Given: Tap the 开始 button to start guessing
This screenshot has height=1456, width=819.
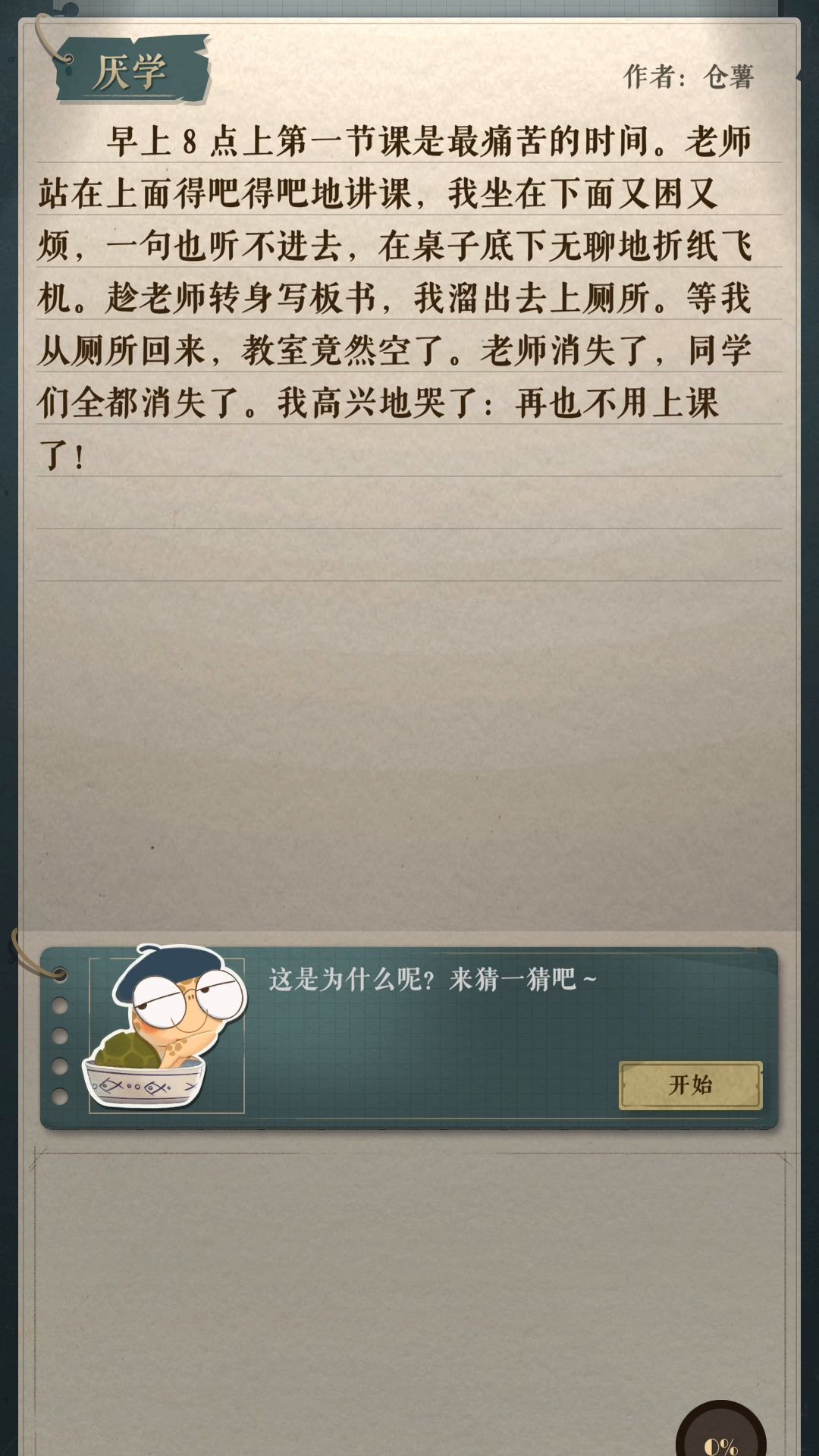Looking at the screenshot, I should point(690,1085).
